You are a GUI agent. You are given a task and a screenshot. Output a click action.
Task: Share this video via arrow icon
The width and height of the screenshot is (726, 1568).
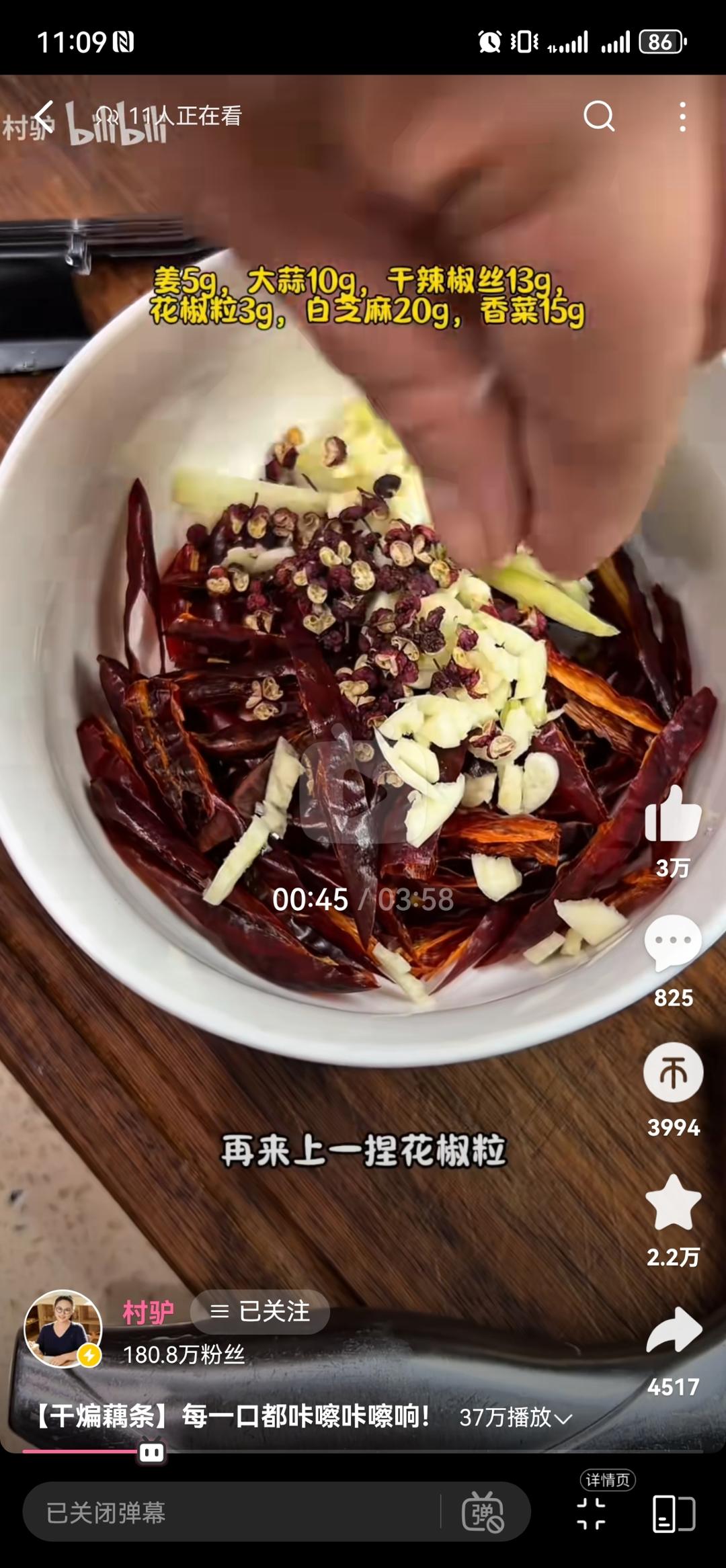pos(674,1331)
